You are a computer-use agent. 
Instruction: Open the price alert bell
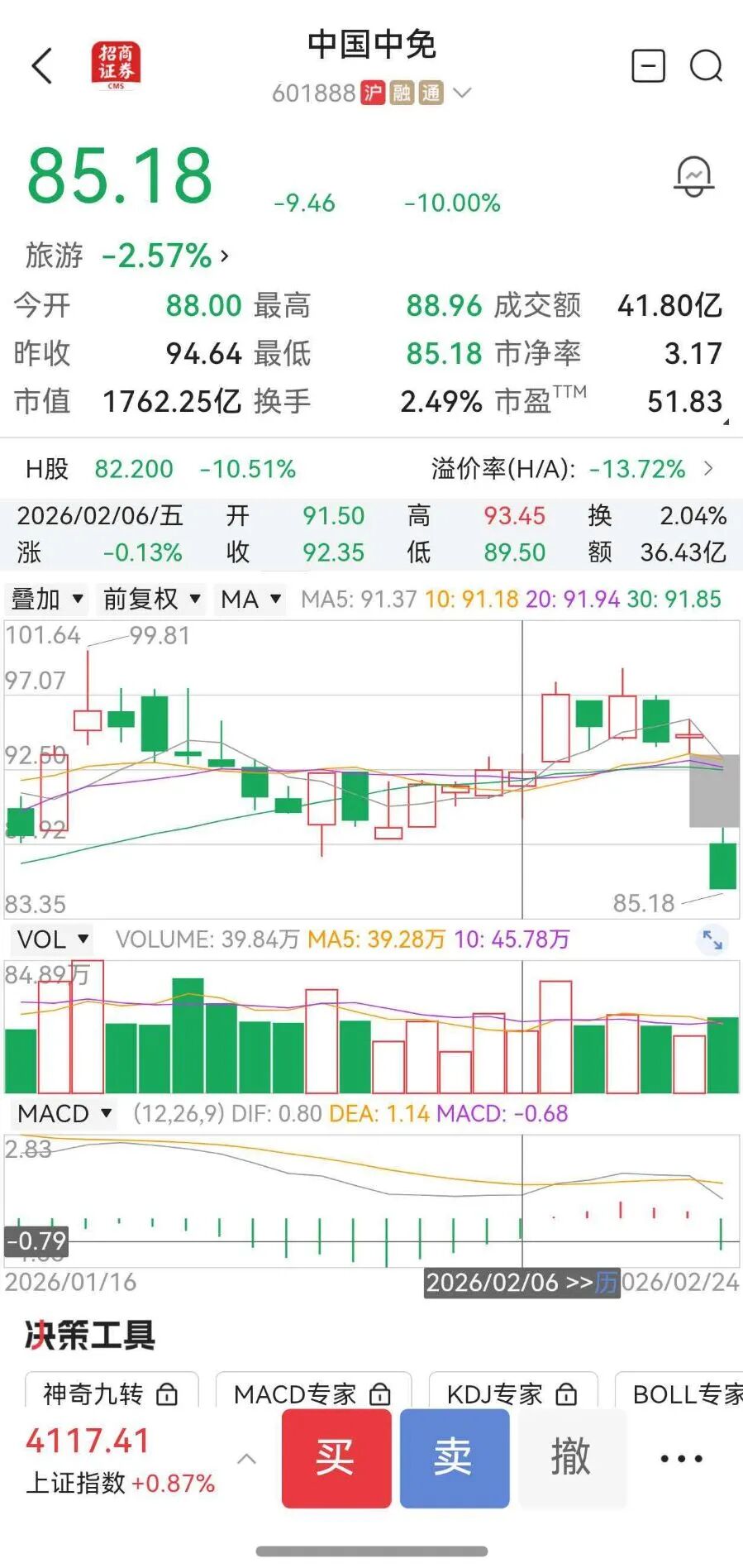(693, 176)
